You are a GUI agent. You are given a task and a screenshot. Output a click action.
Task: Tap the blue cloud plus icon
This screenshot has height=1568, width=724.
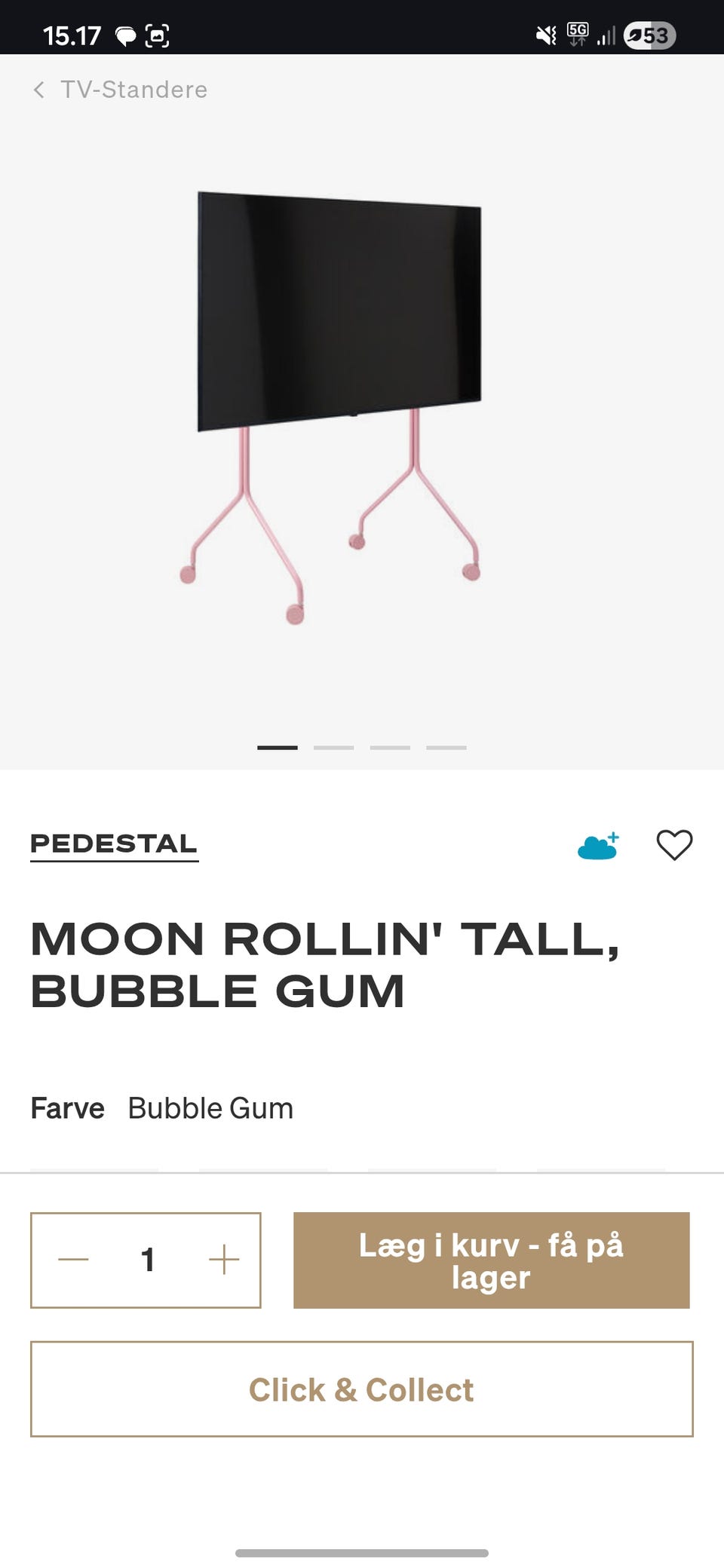(599, 846)
